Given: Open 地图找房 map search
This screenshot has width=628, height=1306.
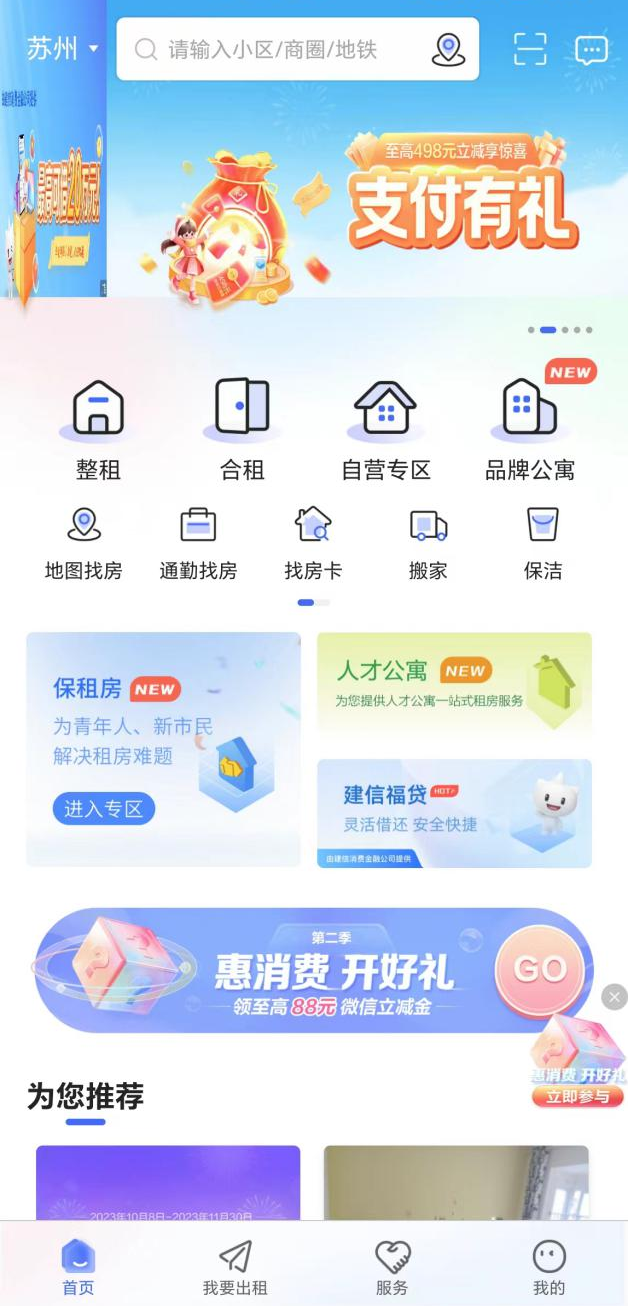Looking at the screenshot, I should (x=84, y=544).
